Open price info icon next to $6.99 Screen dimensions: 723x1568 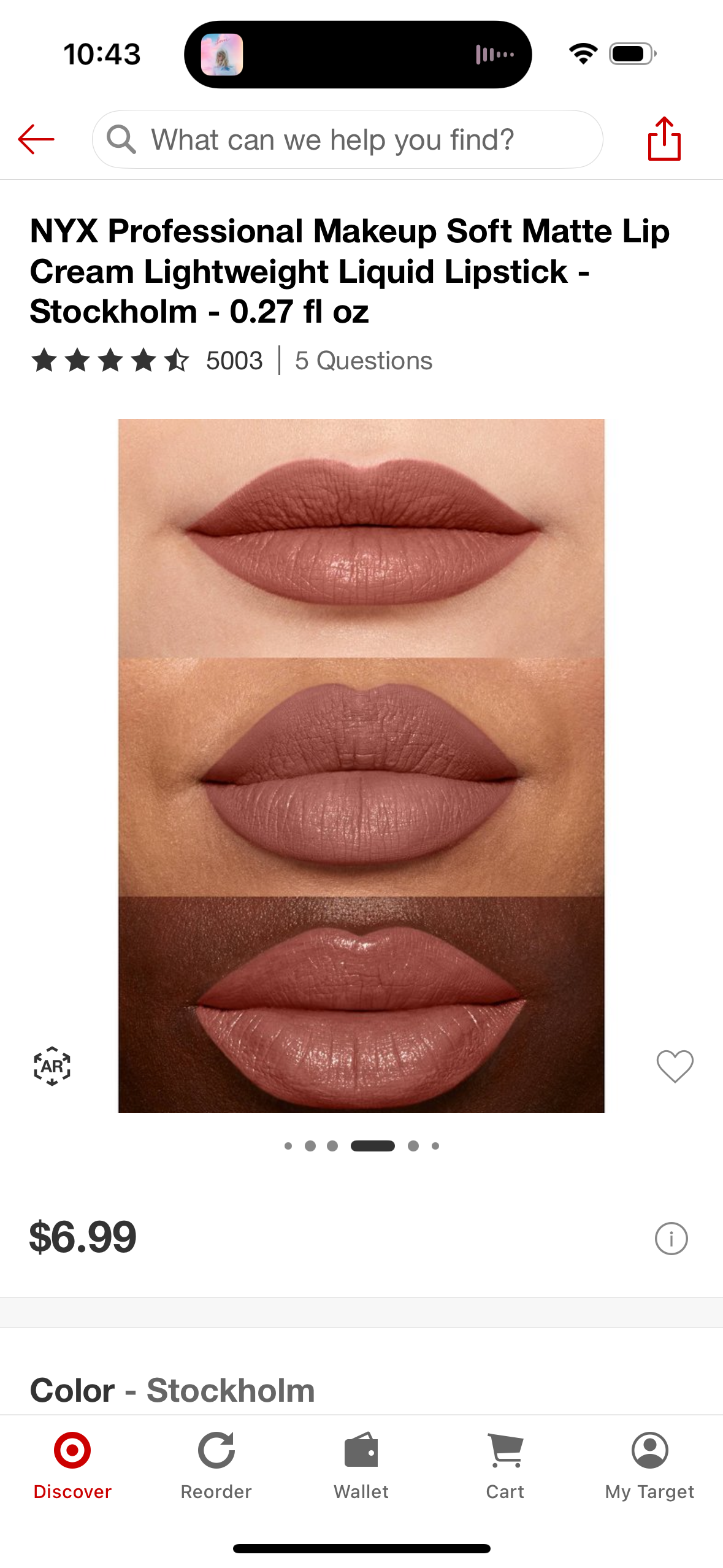point(671,1239)
